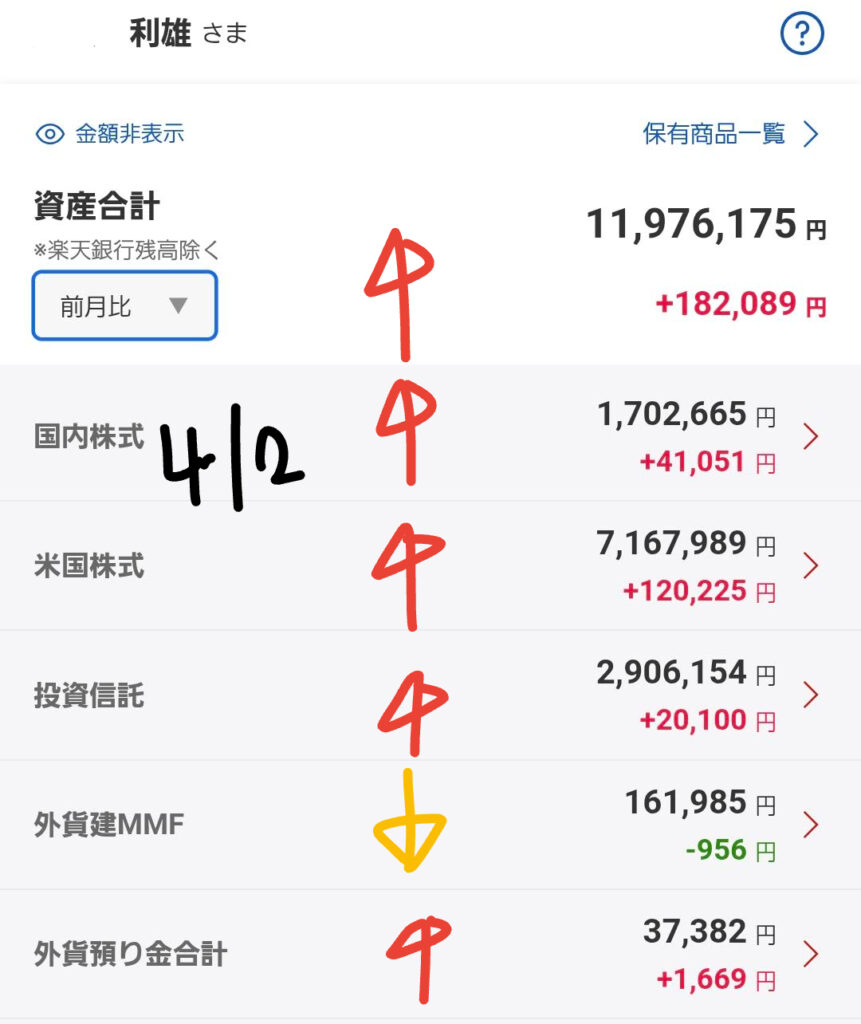Hide amounts with 金額非表示
This screenshot has width=861, height=1024.
(110, 134)
